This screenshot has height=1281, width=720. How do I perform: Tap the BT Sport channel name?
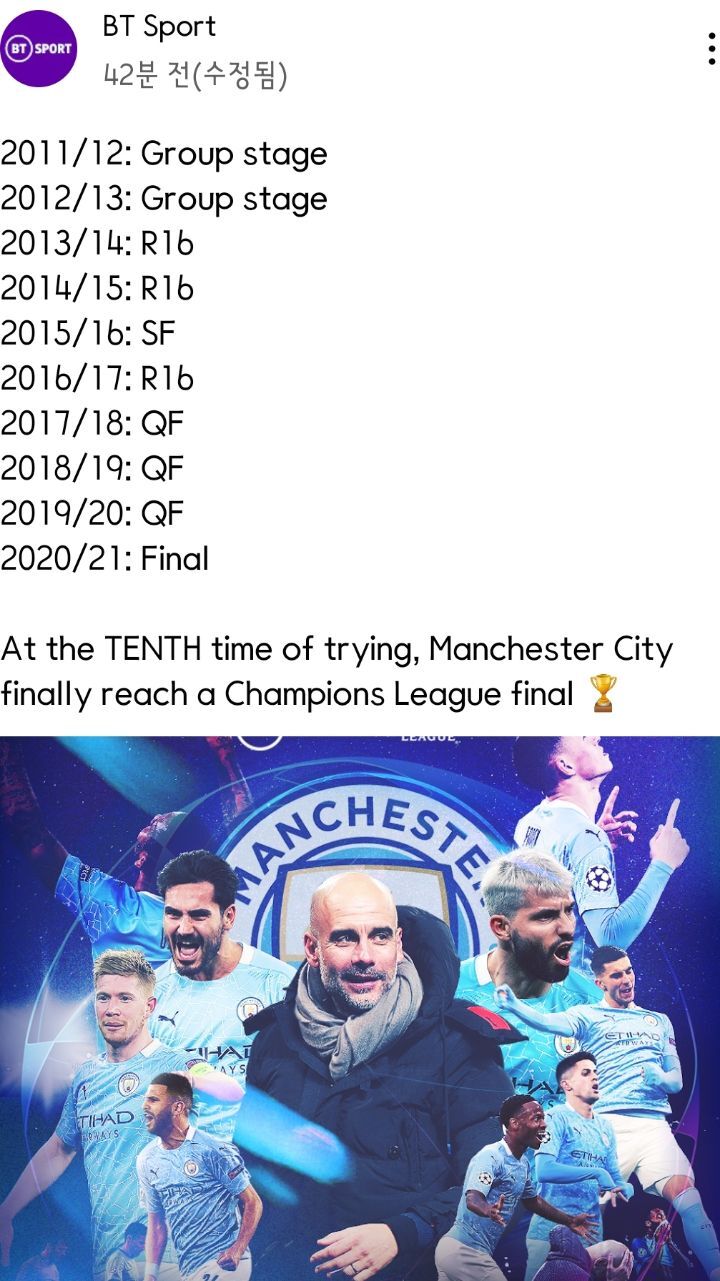159,27
